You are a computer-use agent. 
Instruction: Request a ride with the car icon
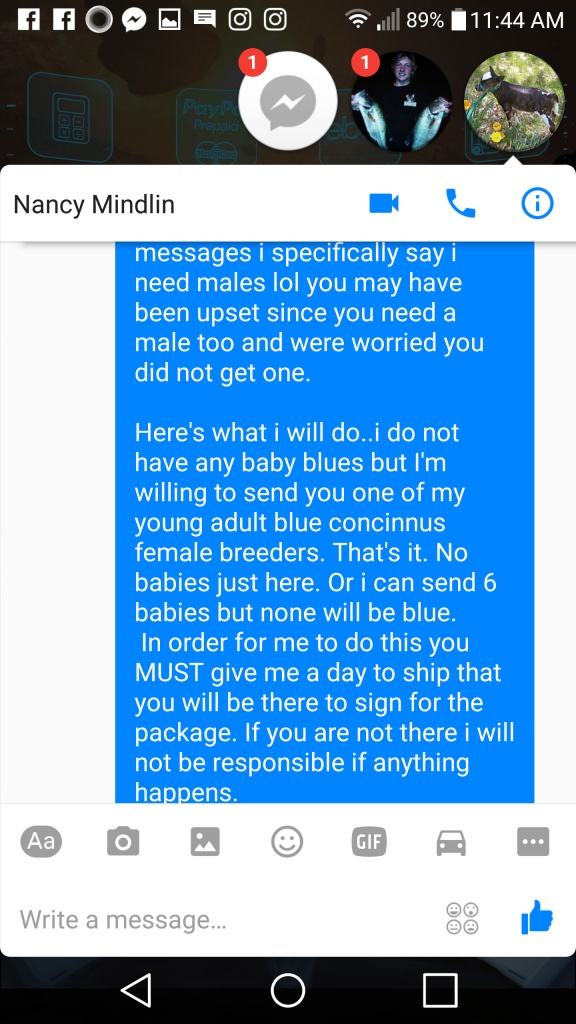tap(451, 842)
